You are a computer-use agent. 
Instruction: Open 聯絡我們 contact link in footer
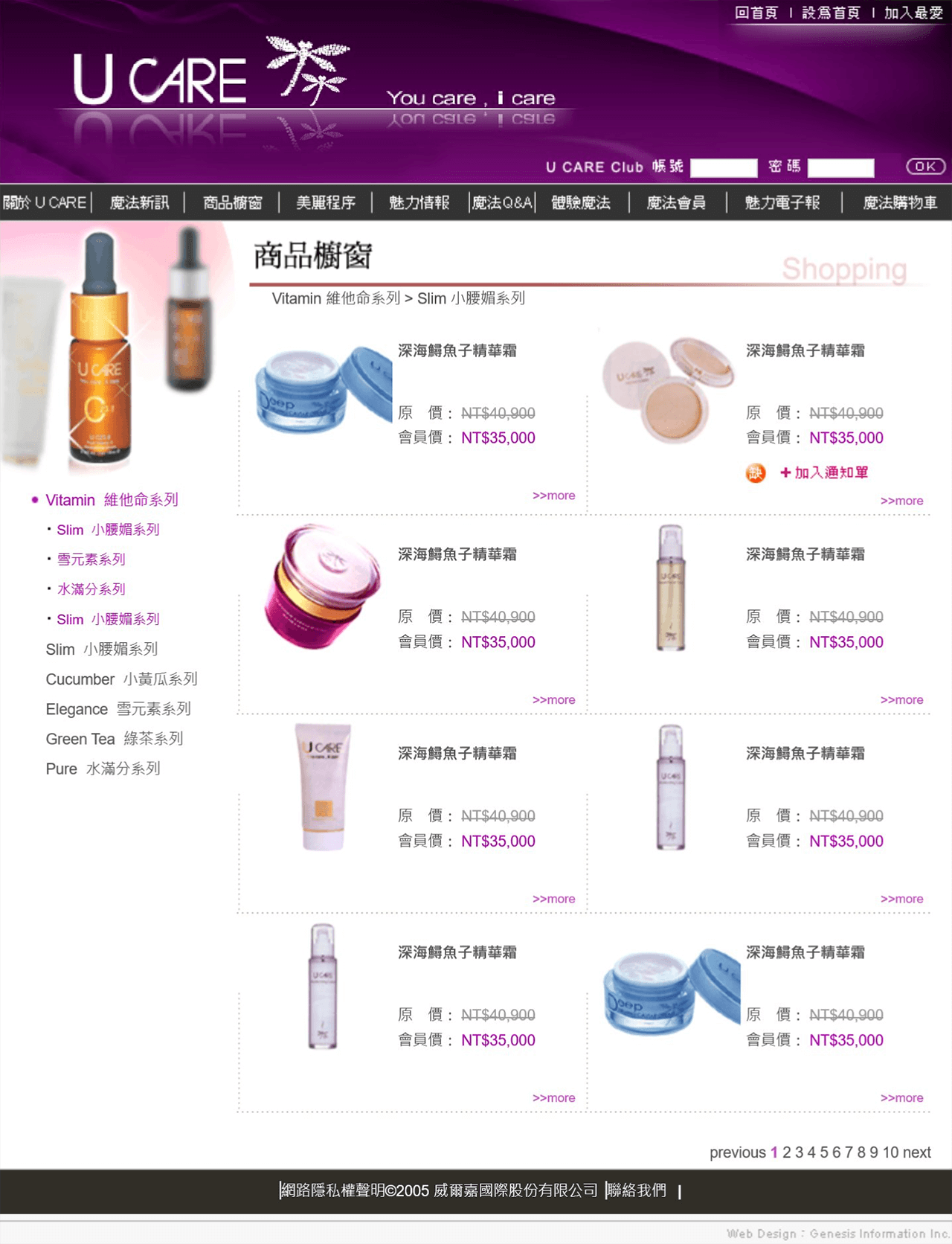(x=637, y=1190)
